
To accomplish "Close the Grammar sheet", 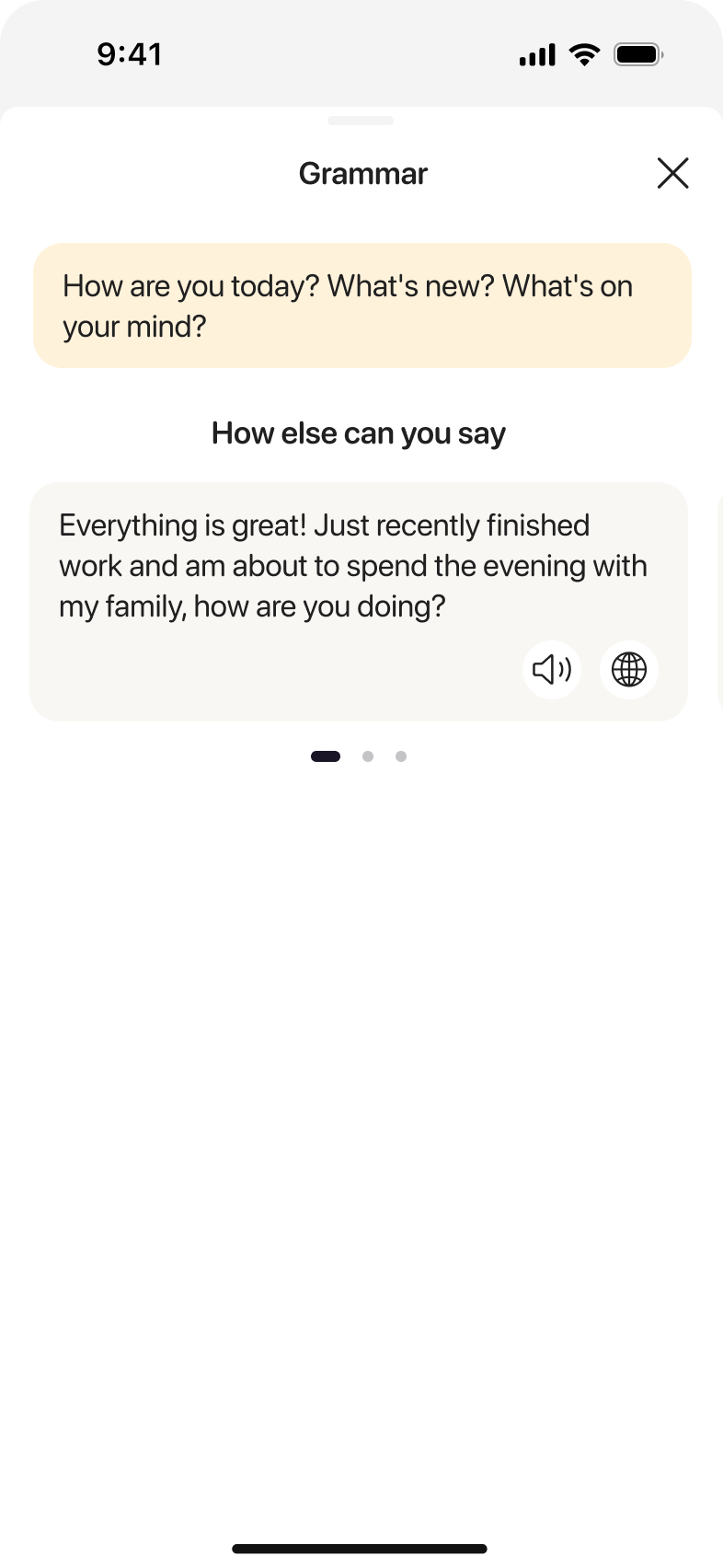I will tap(672, 173).
